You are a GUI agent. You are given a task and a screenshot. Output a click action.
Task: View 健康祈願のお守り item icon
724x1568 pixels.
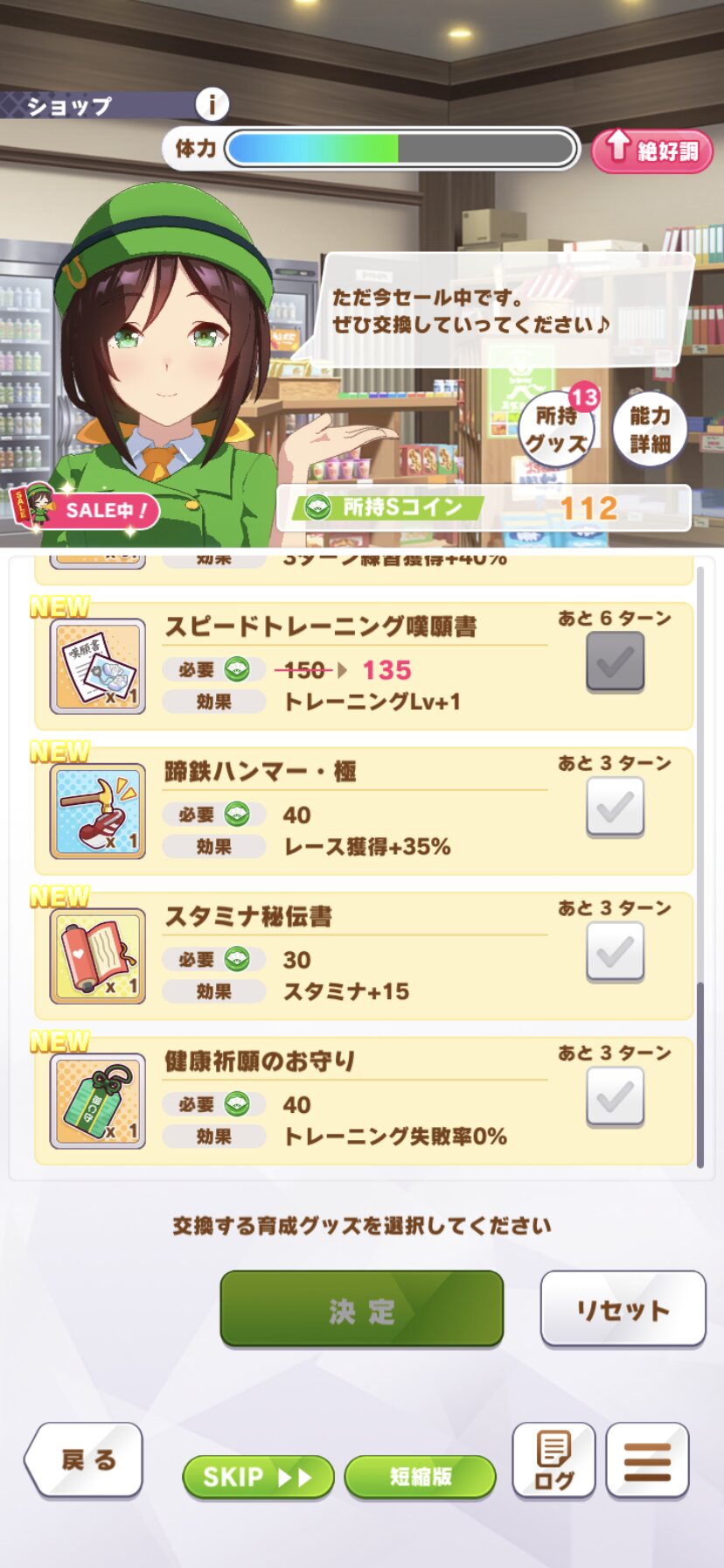(98, 1101)
